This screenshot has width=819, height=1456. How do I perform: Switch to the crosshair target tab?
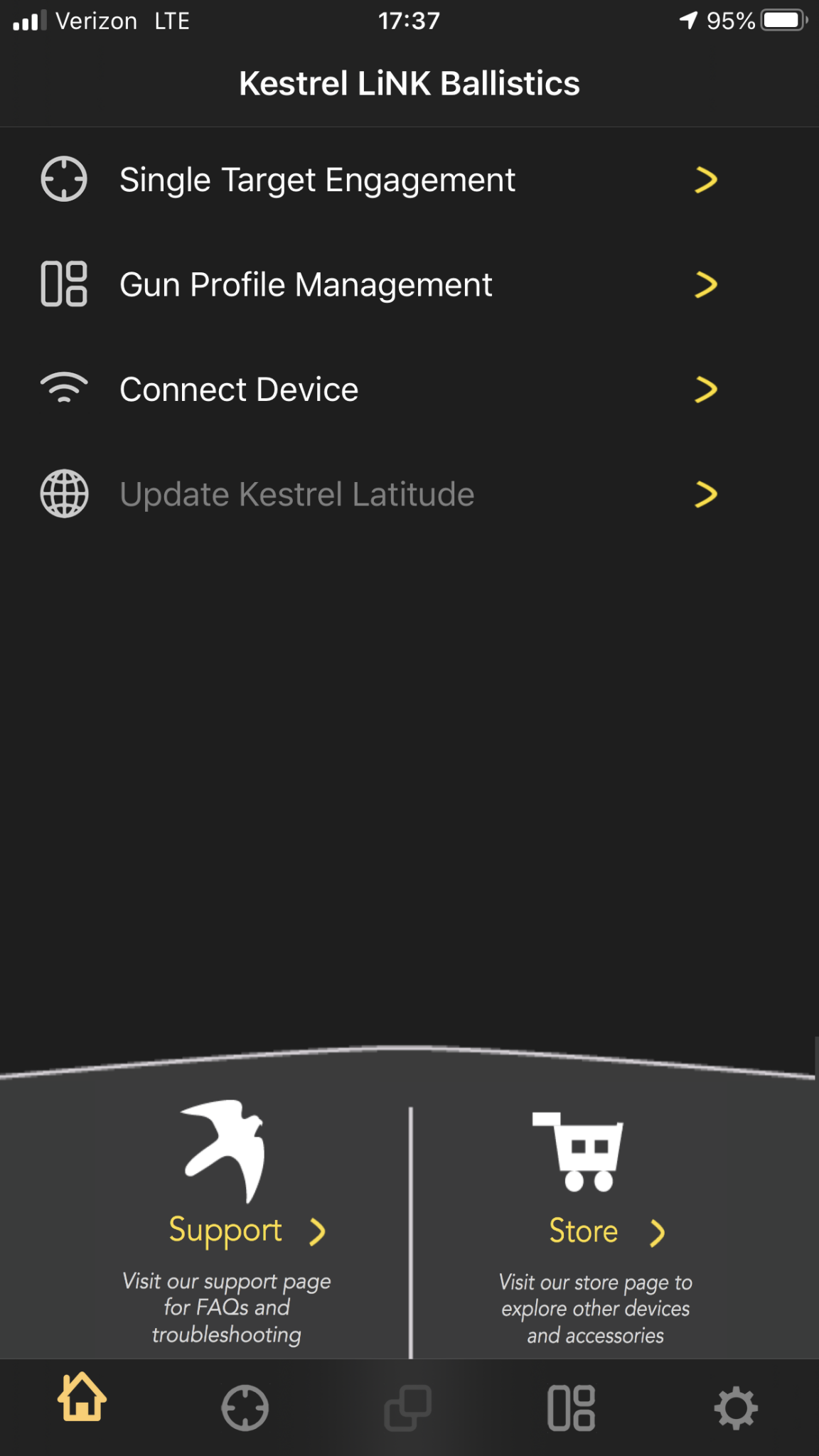point(245,1408)
